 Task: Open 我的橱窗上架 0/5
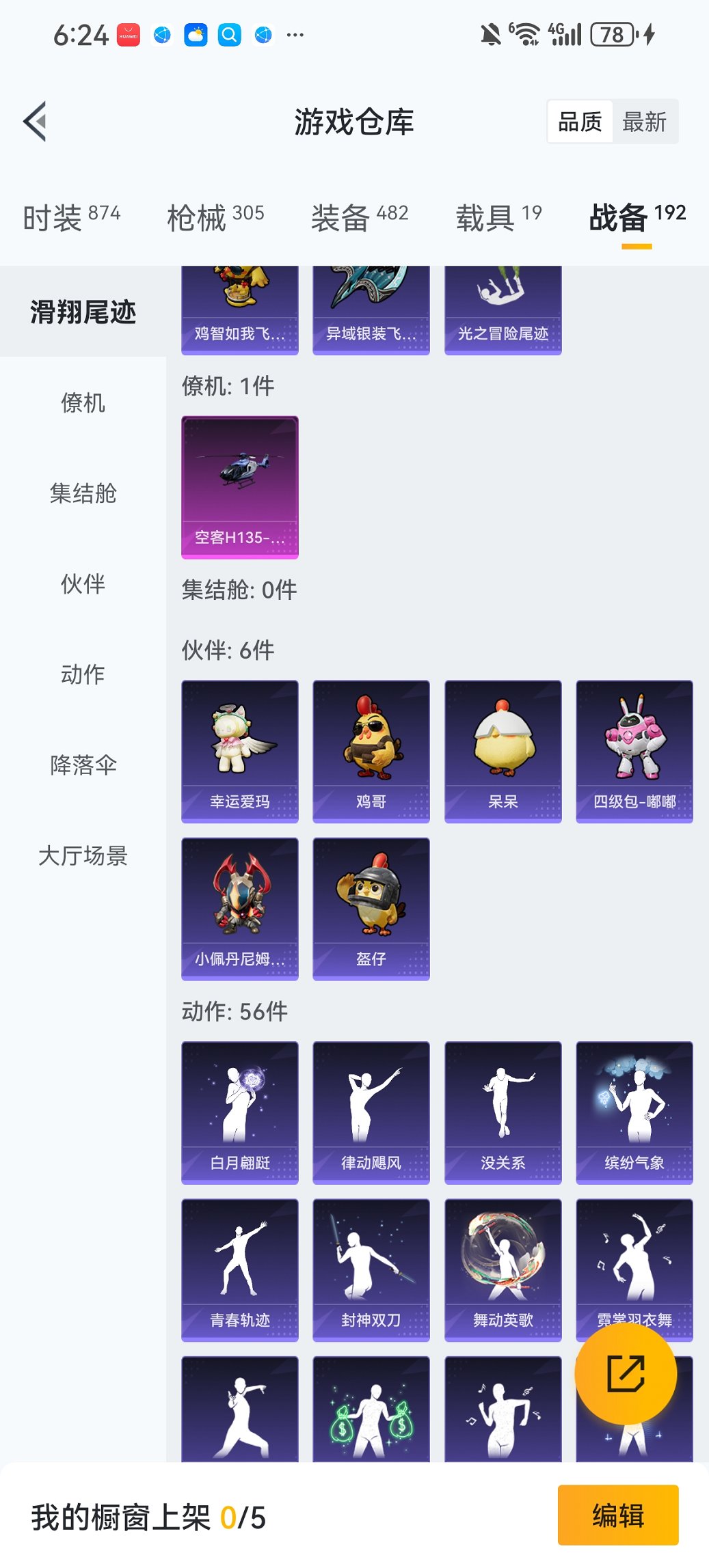(149, 1516)
